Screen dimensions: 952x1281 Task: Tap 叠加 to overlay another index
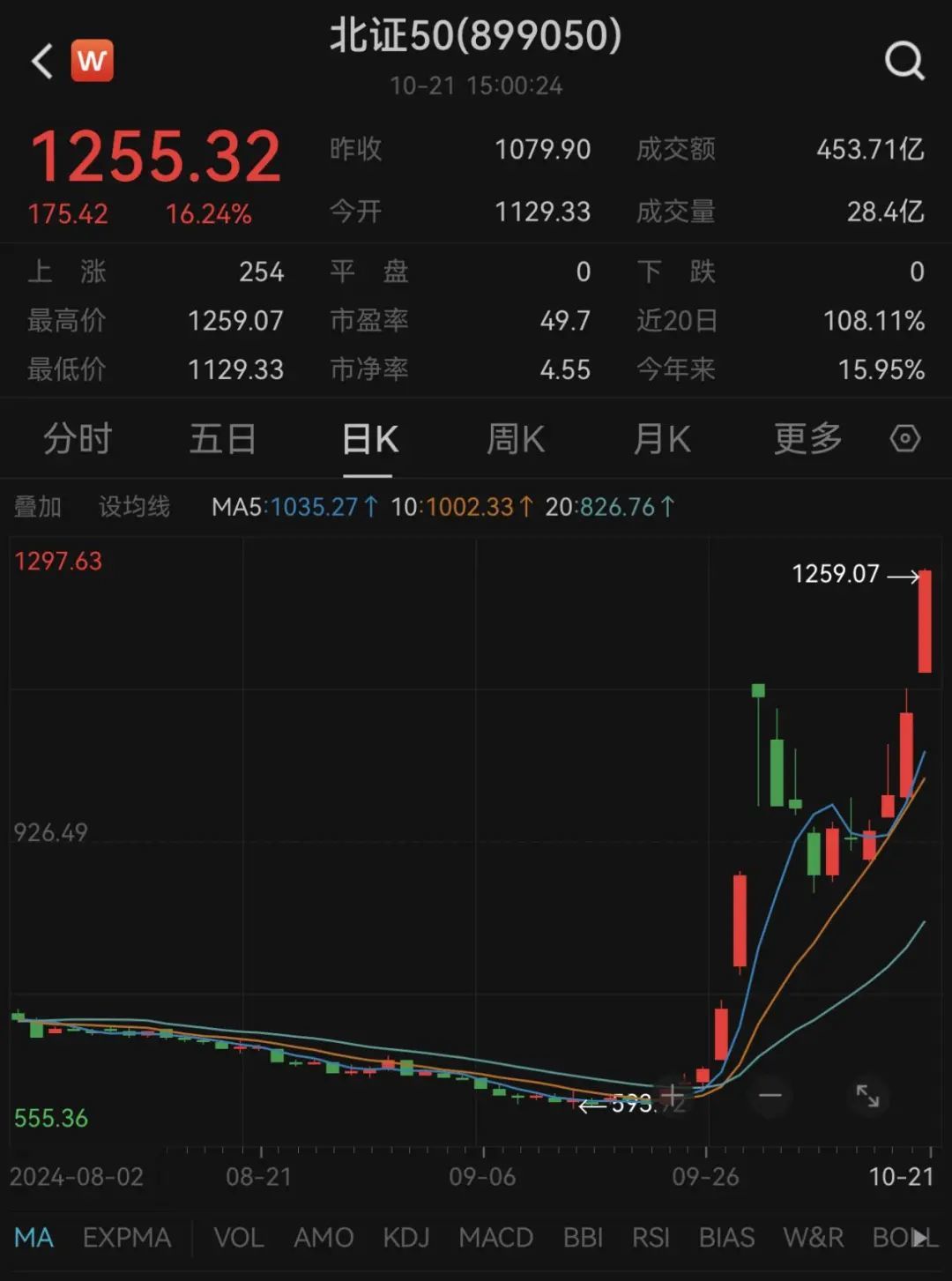coord(38,507)
